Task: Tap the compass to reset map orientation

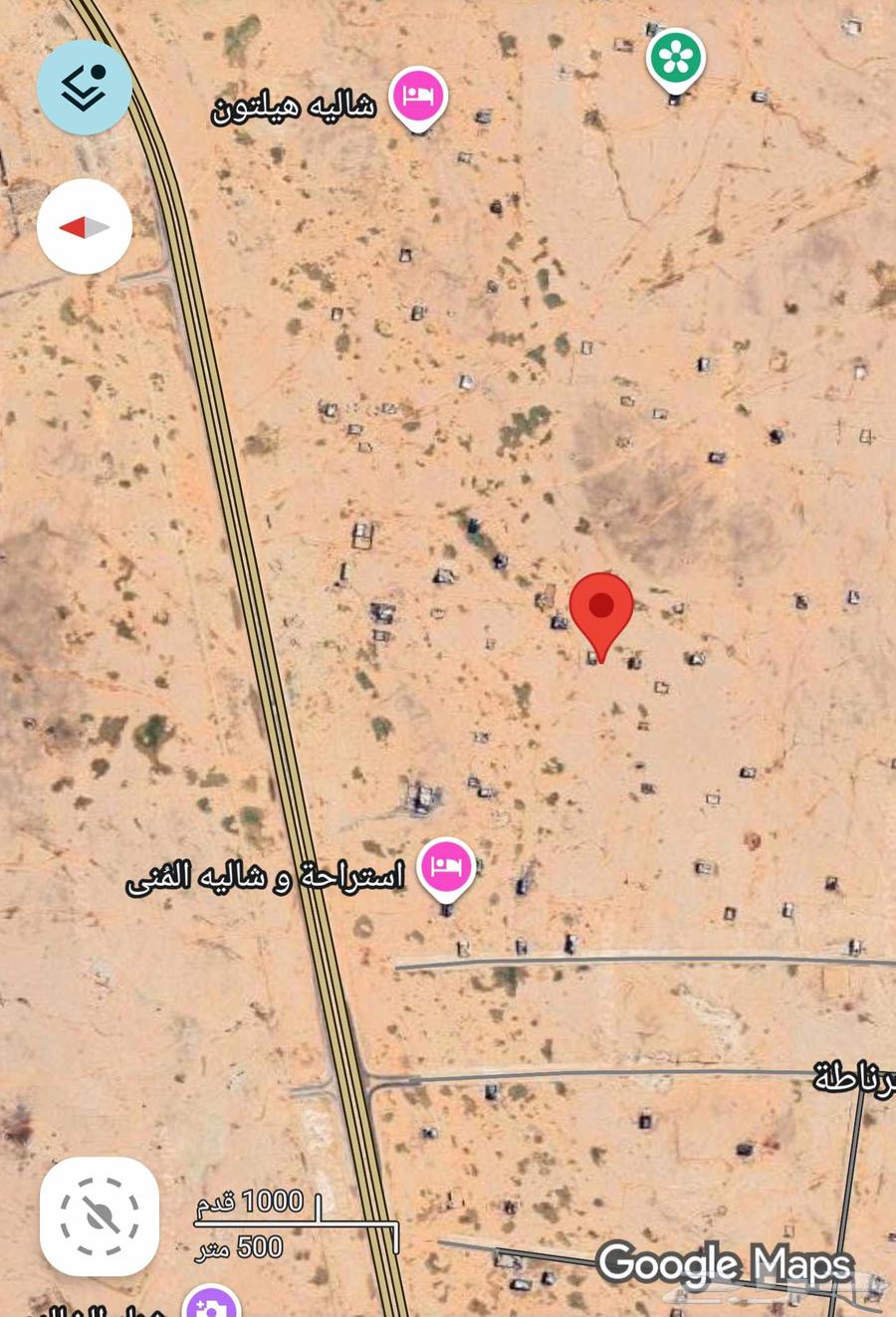Action: pos(84,226)
